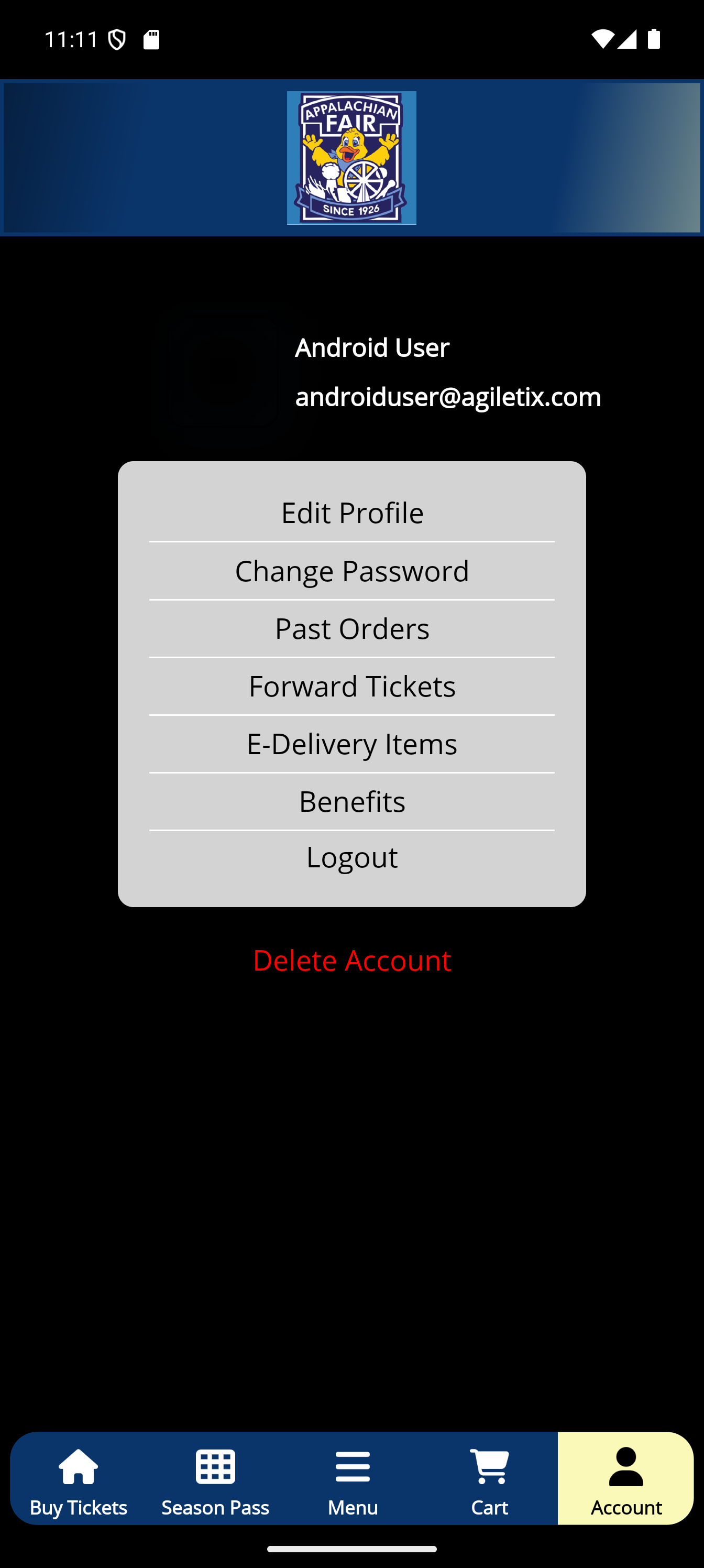This screenshot has width=704, height=1568.
Task: Open E-Delivery Items
Action: 351,744
